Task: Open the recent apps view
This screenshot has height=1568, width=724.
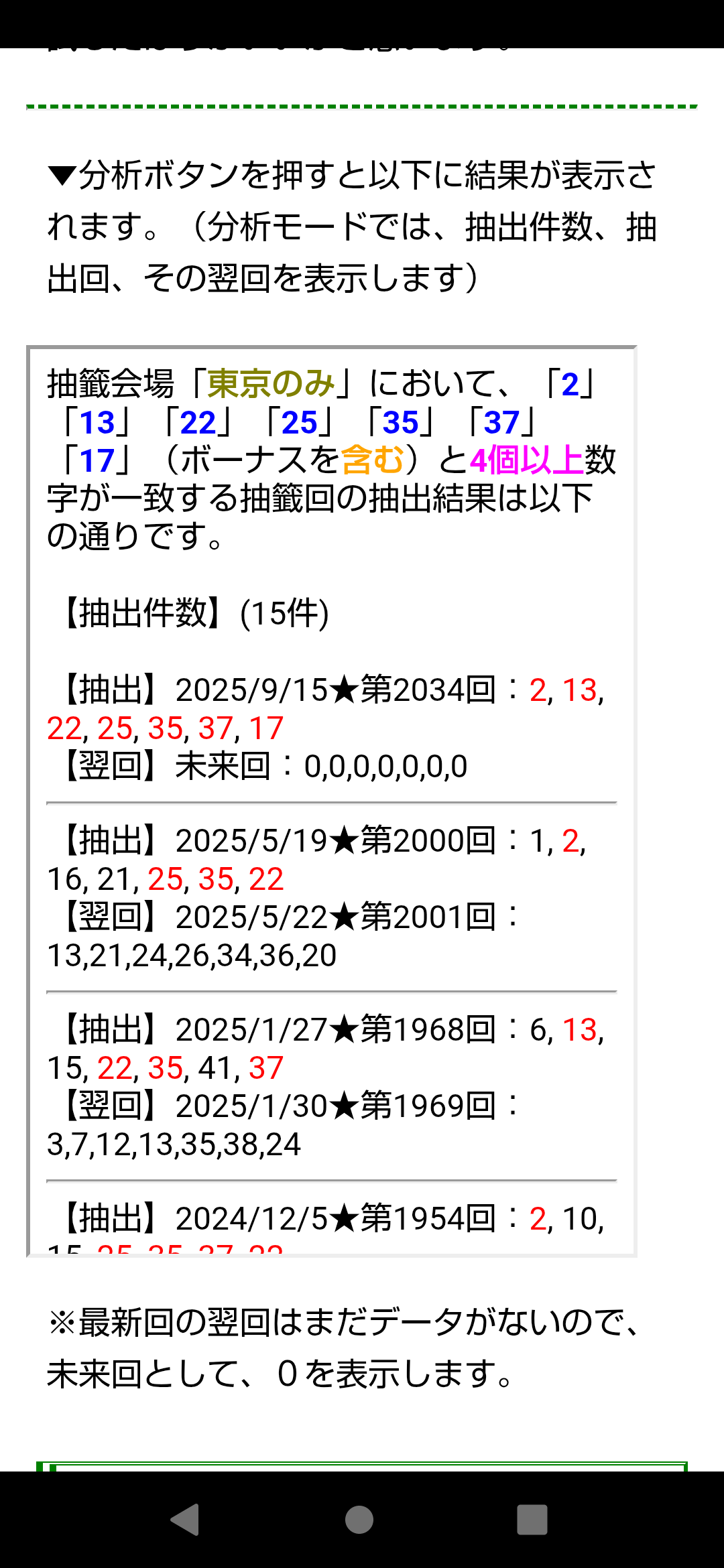Action: [532, 1519]
